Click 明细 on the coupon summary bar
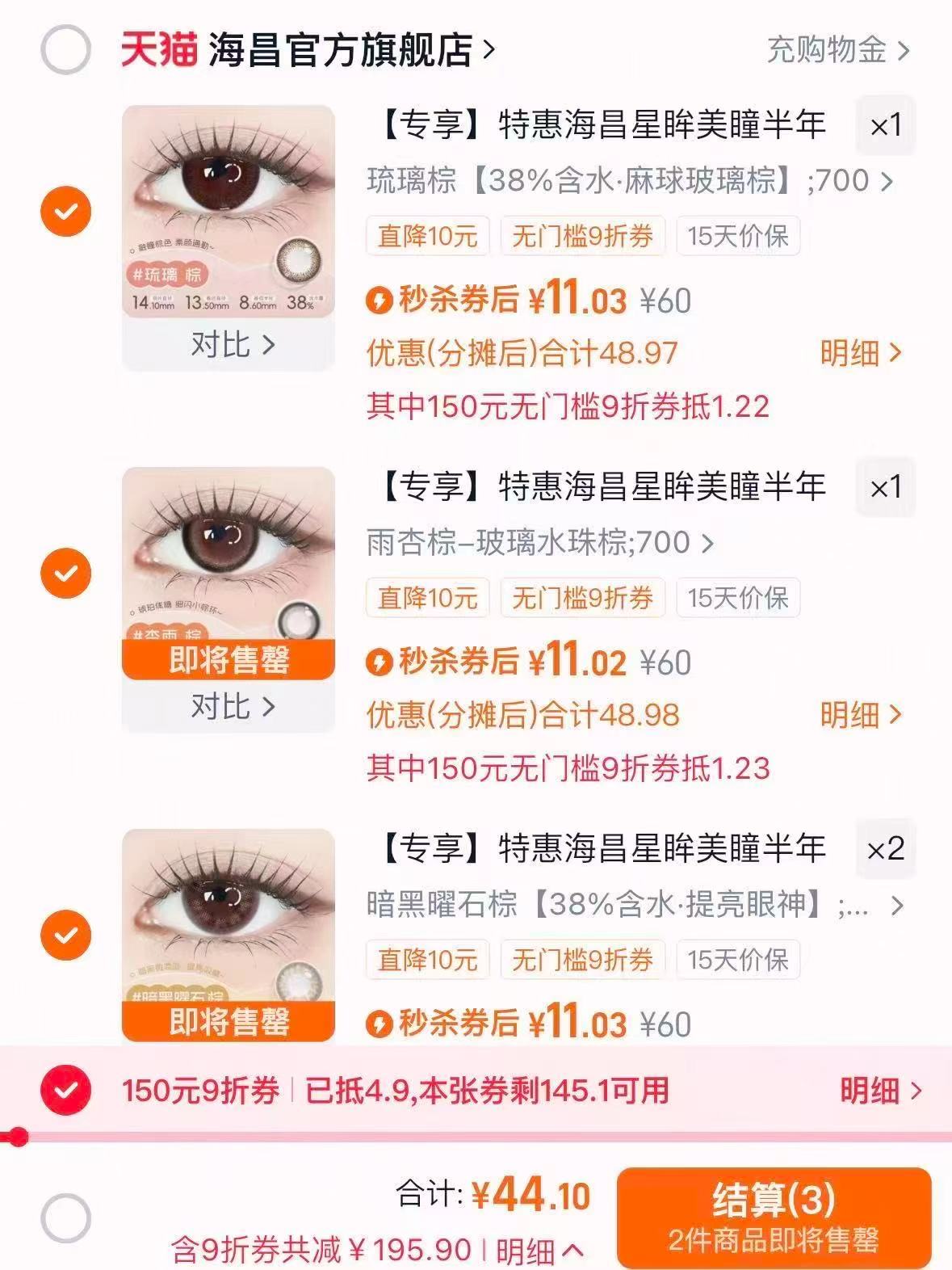 870,1088
